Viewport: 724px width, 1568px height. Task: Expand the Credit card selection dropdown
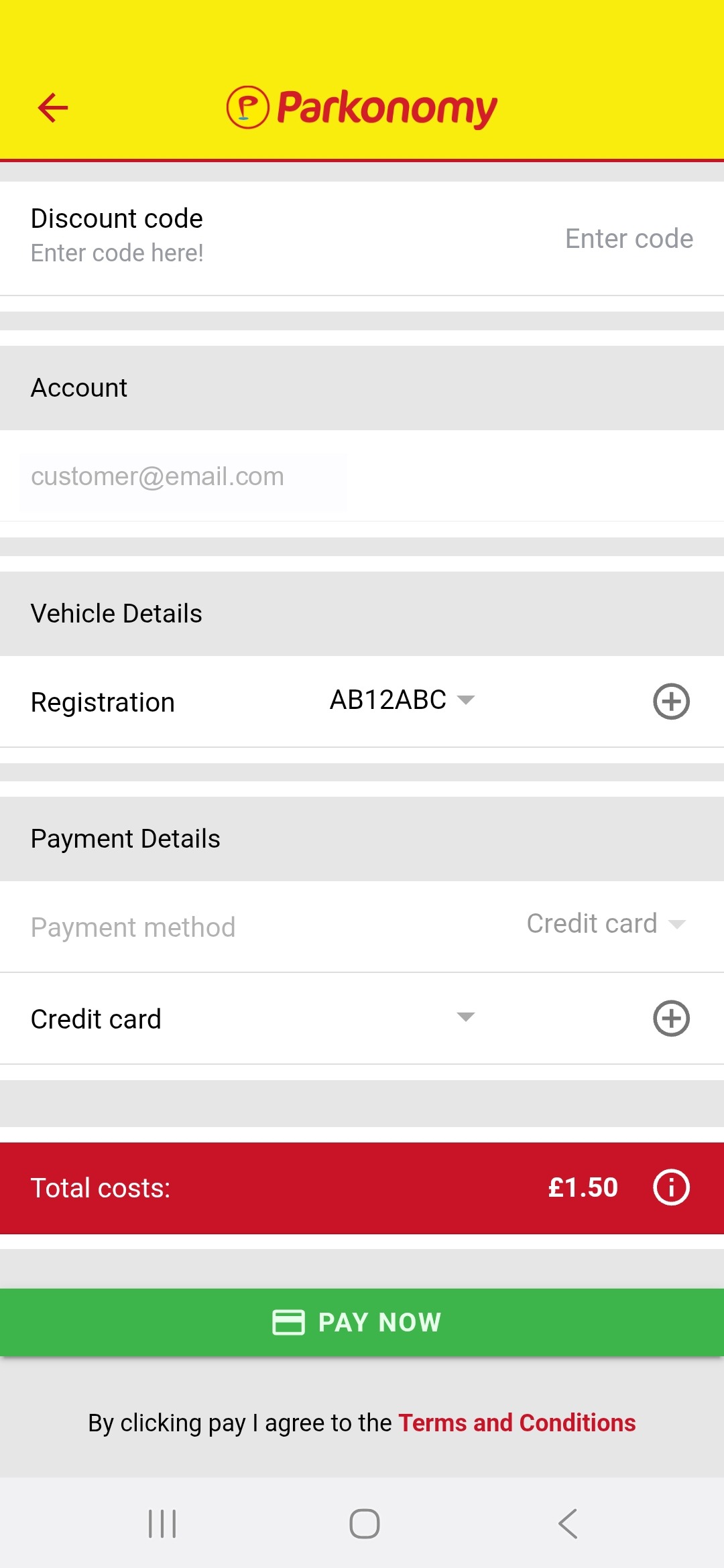465,1017
